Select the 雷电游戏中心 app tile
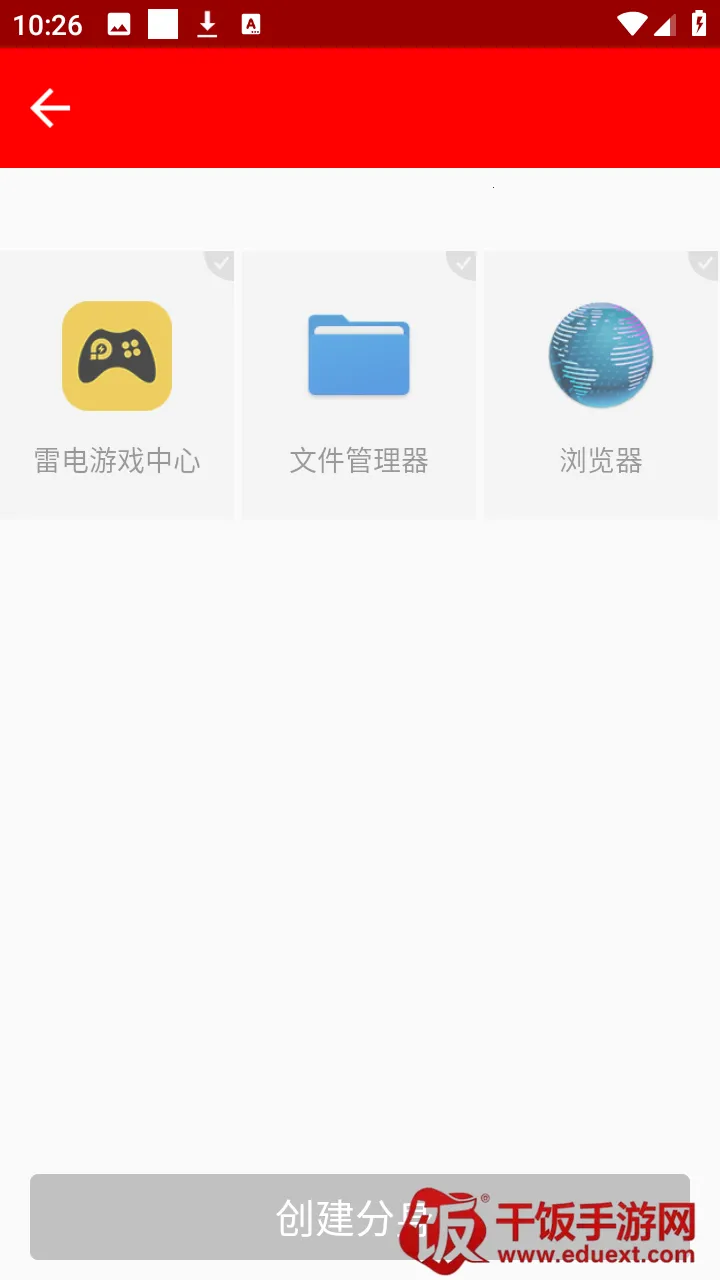The height and width of the screenshot is (1280, 720). coord(117,385)
